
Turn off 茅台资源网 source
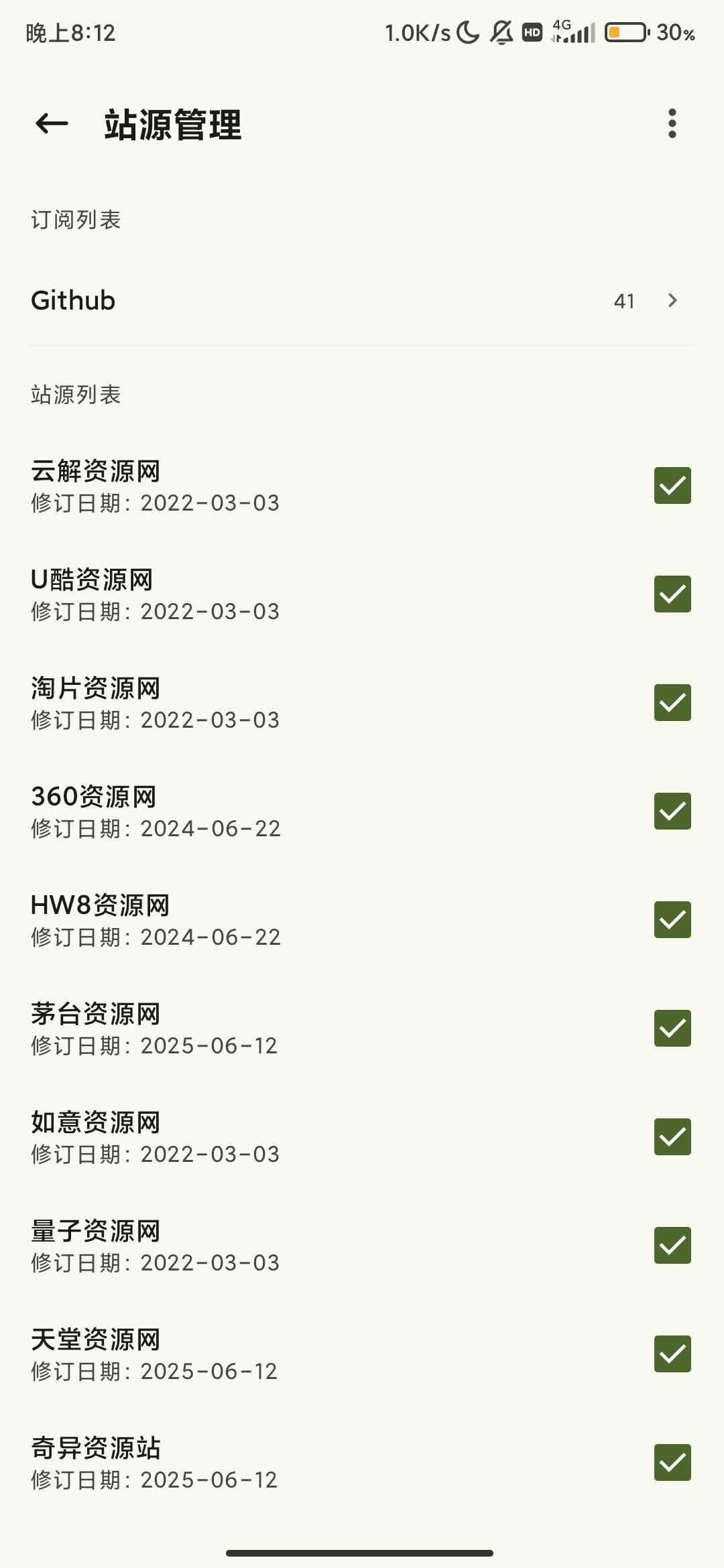pos(672,1029)
